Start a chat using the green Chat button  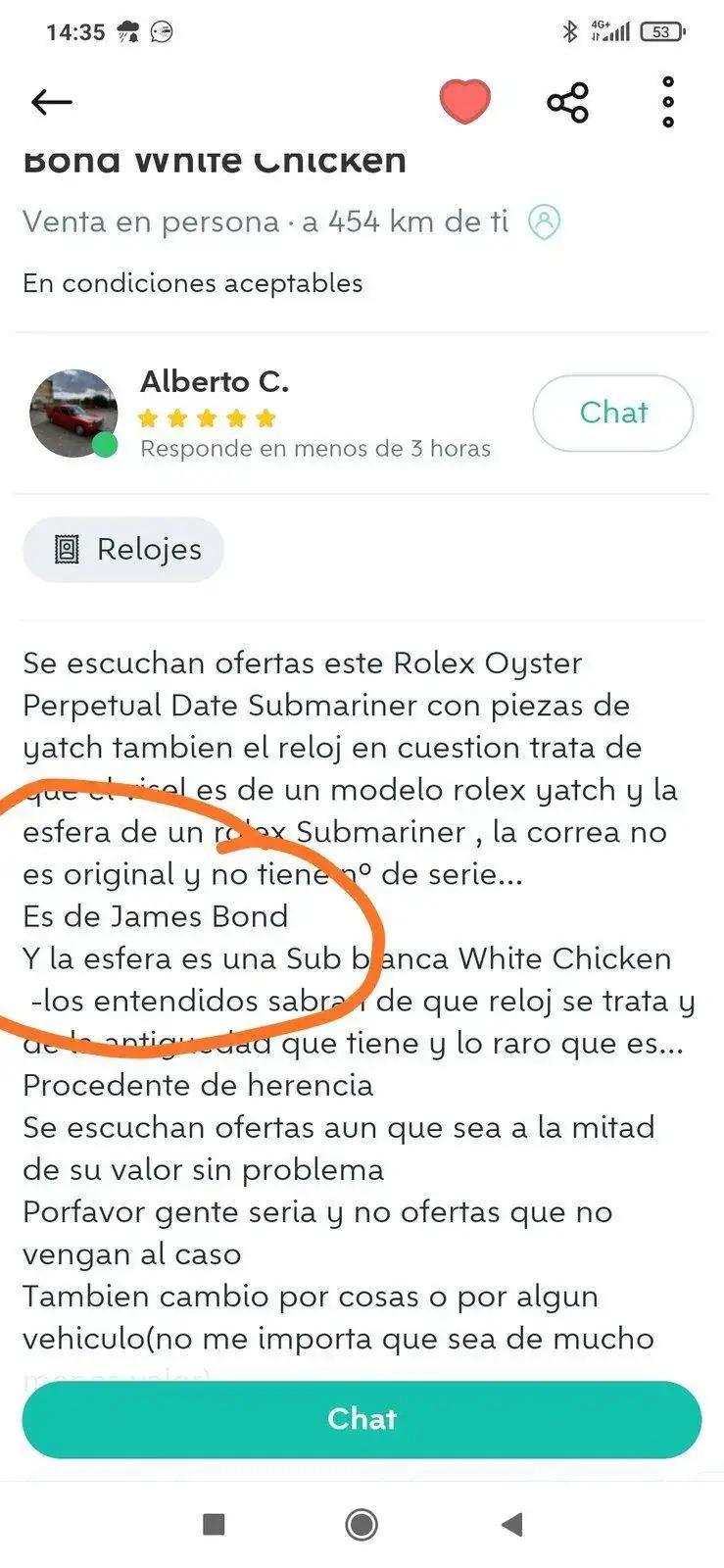pyautogui.click(x=362, y=1419)
